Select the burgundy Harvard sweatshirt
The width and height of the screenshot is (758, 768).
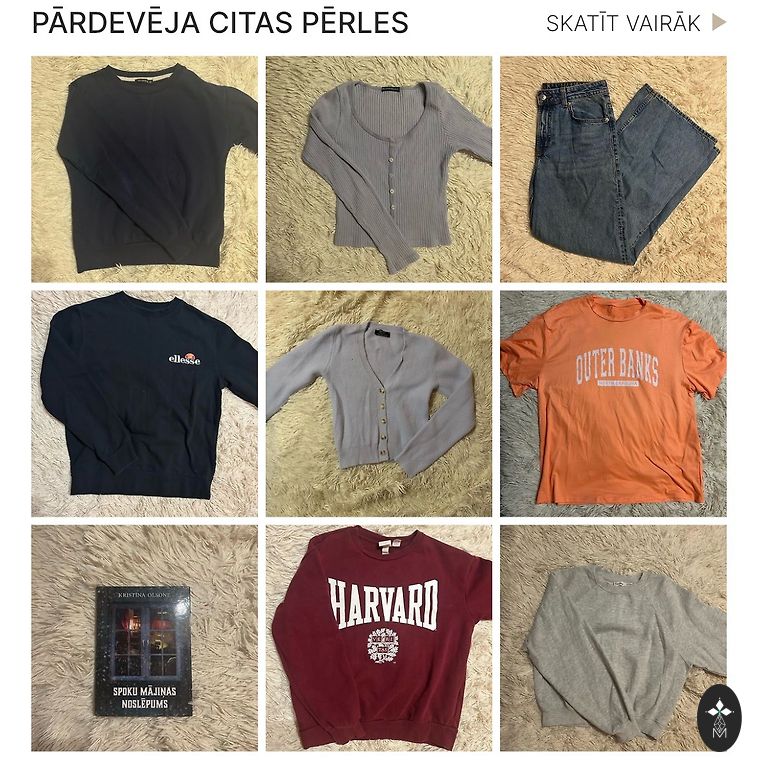pos(378,638)
